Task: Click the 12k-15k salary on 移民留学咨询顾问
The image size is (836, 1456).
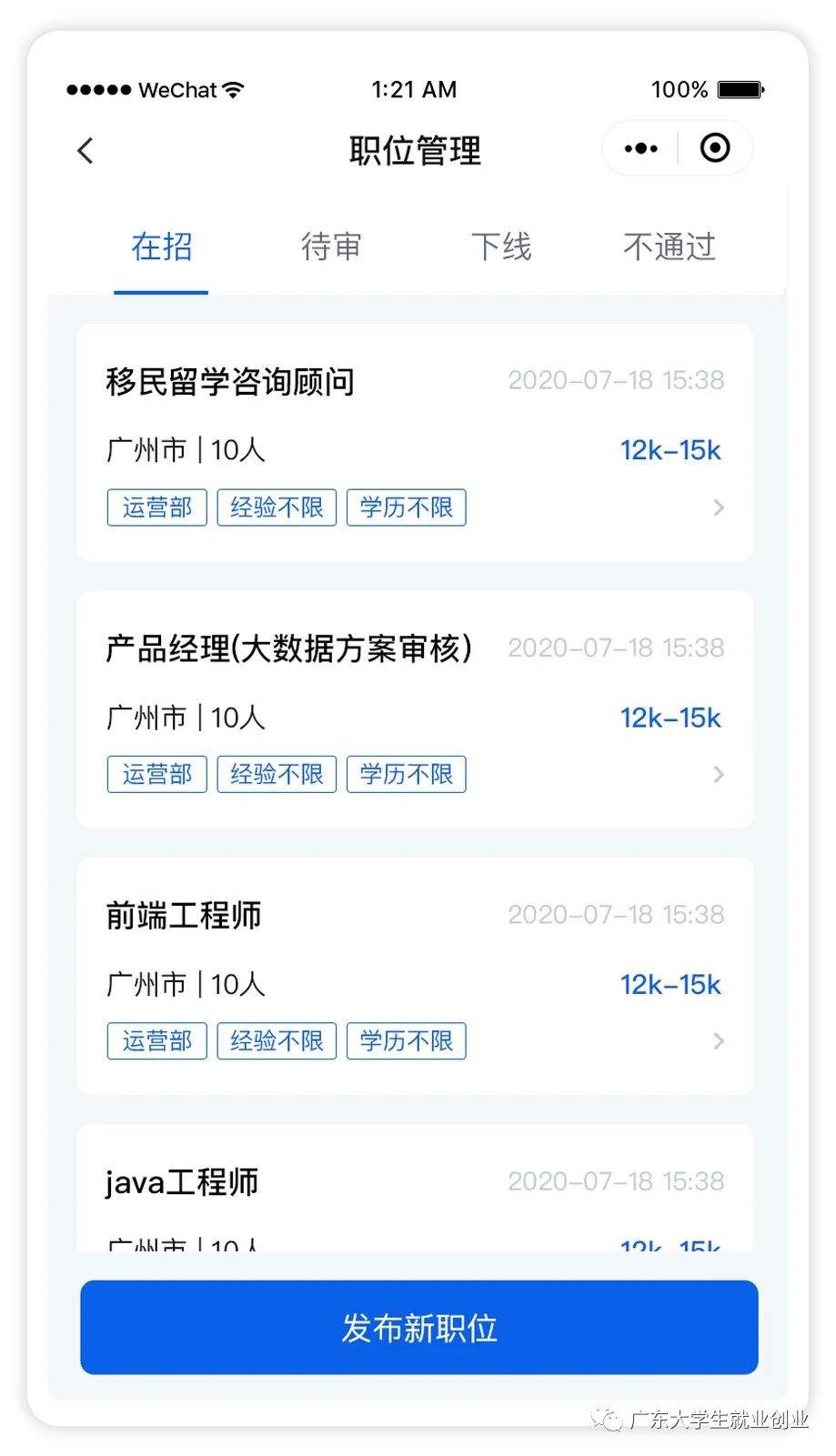Action: [670, 449]
